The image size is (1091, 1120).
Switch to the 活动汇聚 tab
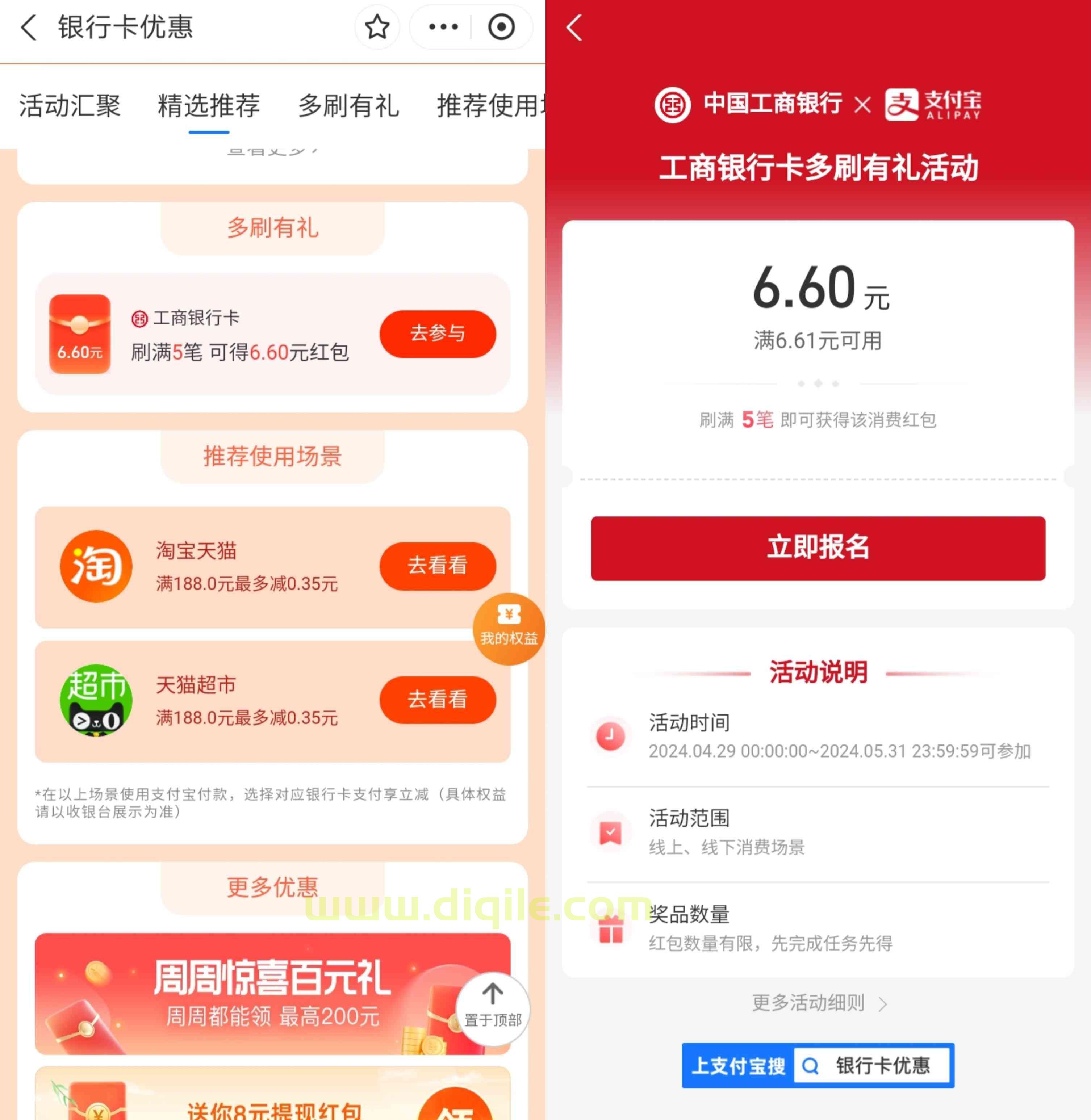click(x=70, y=106)
